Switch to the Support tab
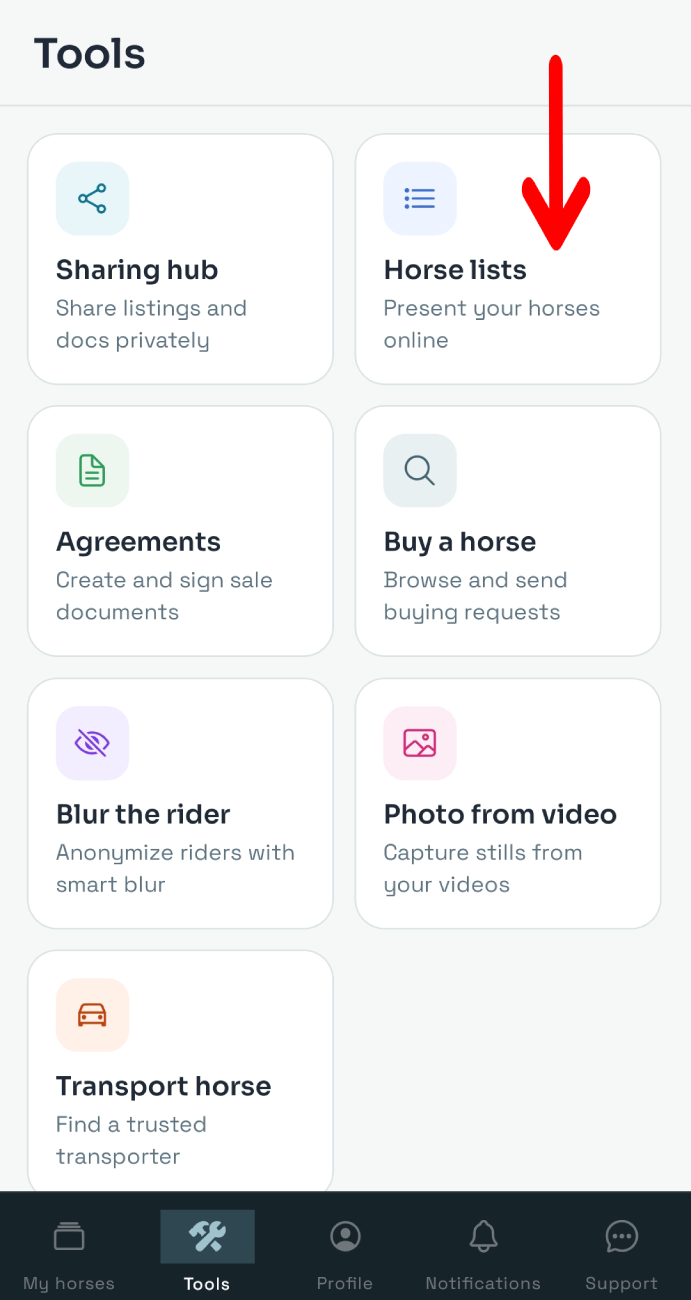The image size is (691, 1300). tap(621, 1254)
